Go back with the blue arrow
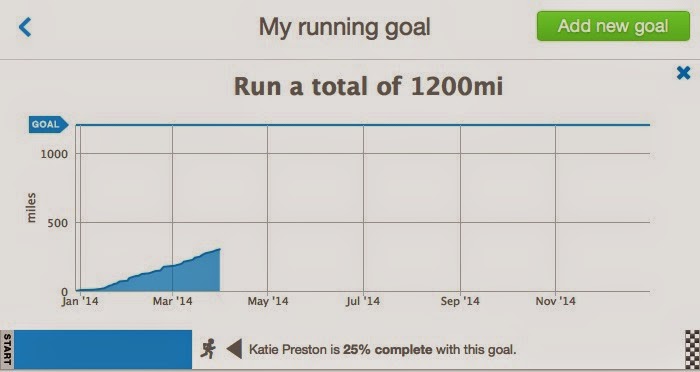The width and height of the screenshot is (700, 372). tap(25, 27)
